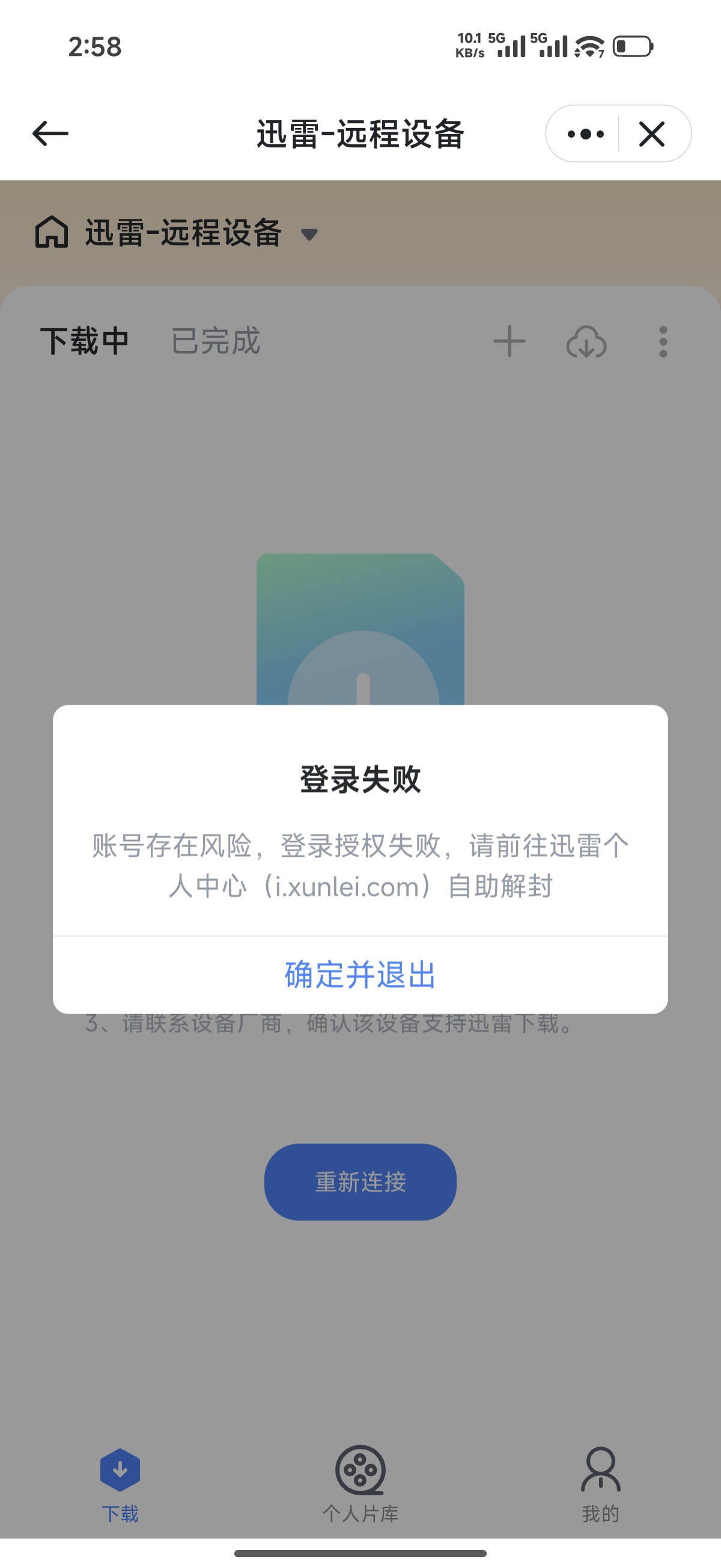Screen dimensions: 721x1568
Task: Close the mini program with the X
Action: (652, 134)
